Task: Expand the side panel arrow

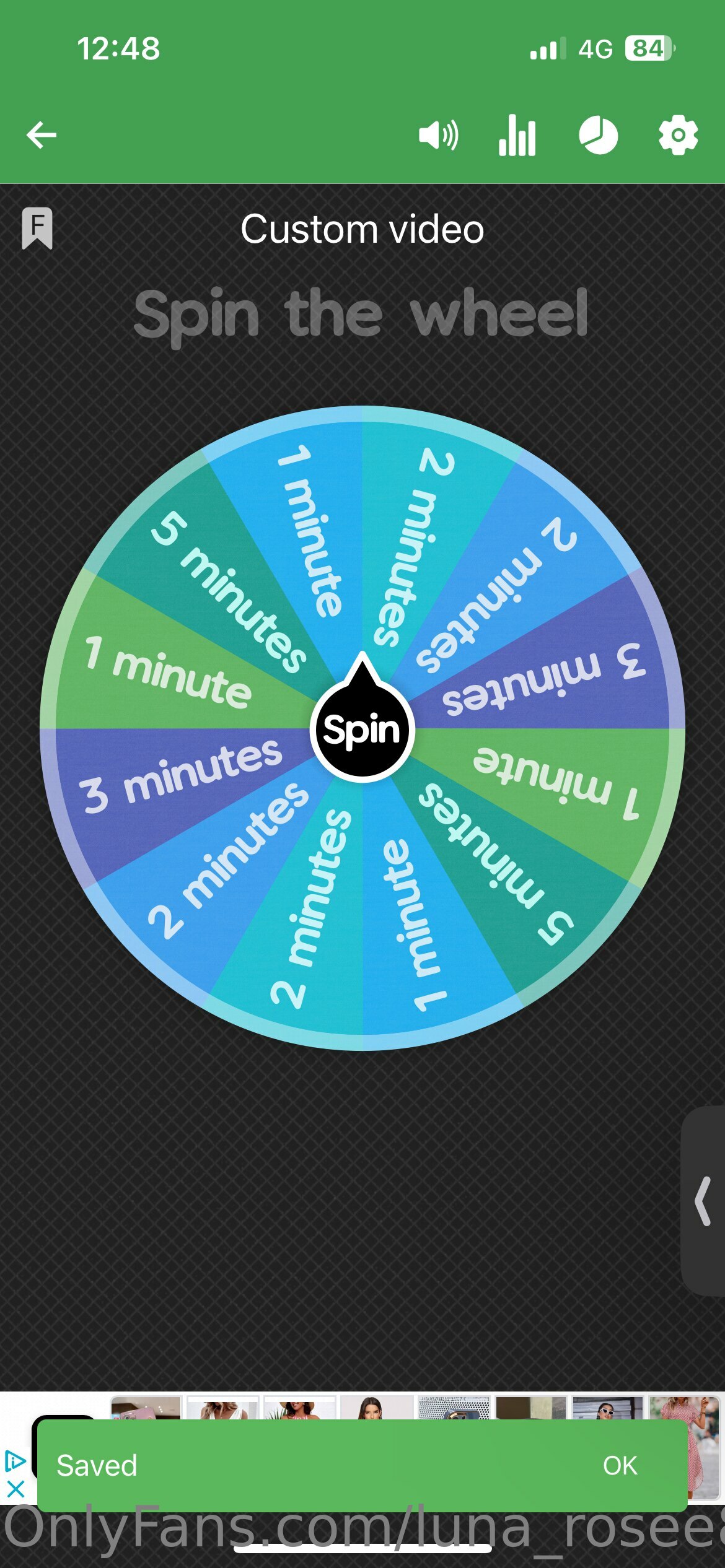Action: 703,1201
